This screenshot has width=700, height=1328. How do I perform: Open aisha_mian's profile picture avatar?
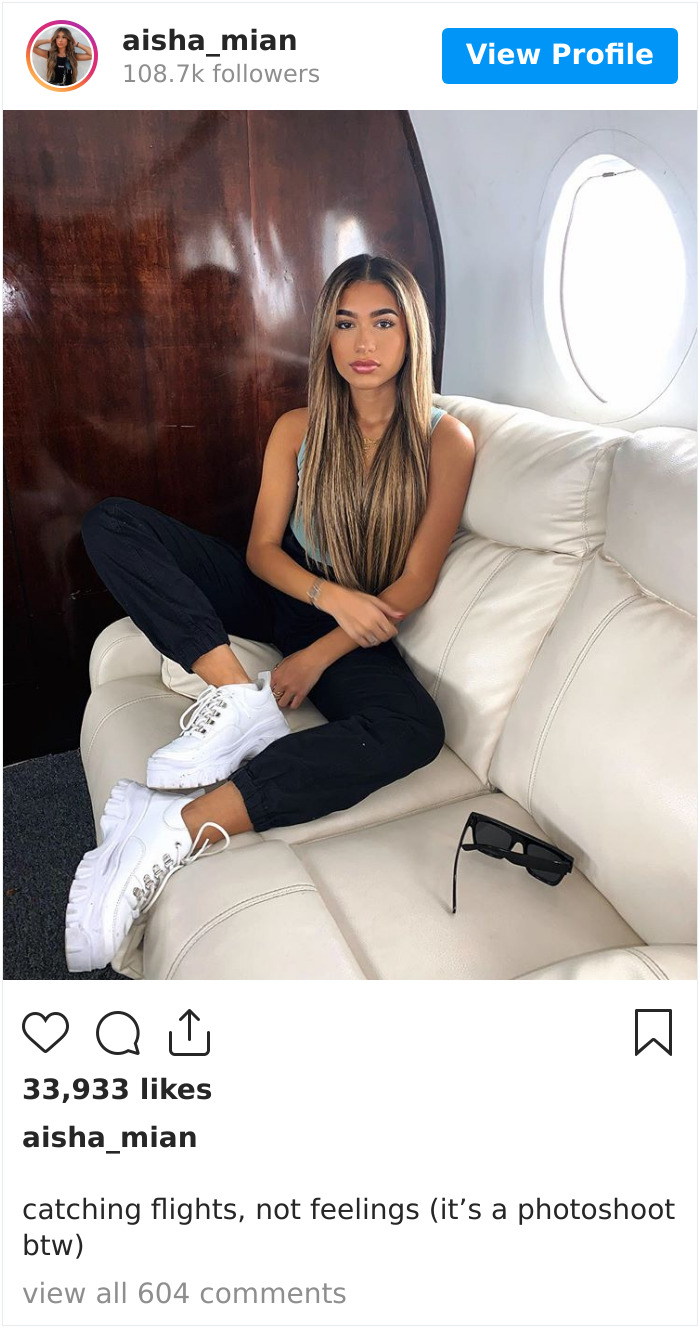pos(62,56)
